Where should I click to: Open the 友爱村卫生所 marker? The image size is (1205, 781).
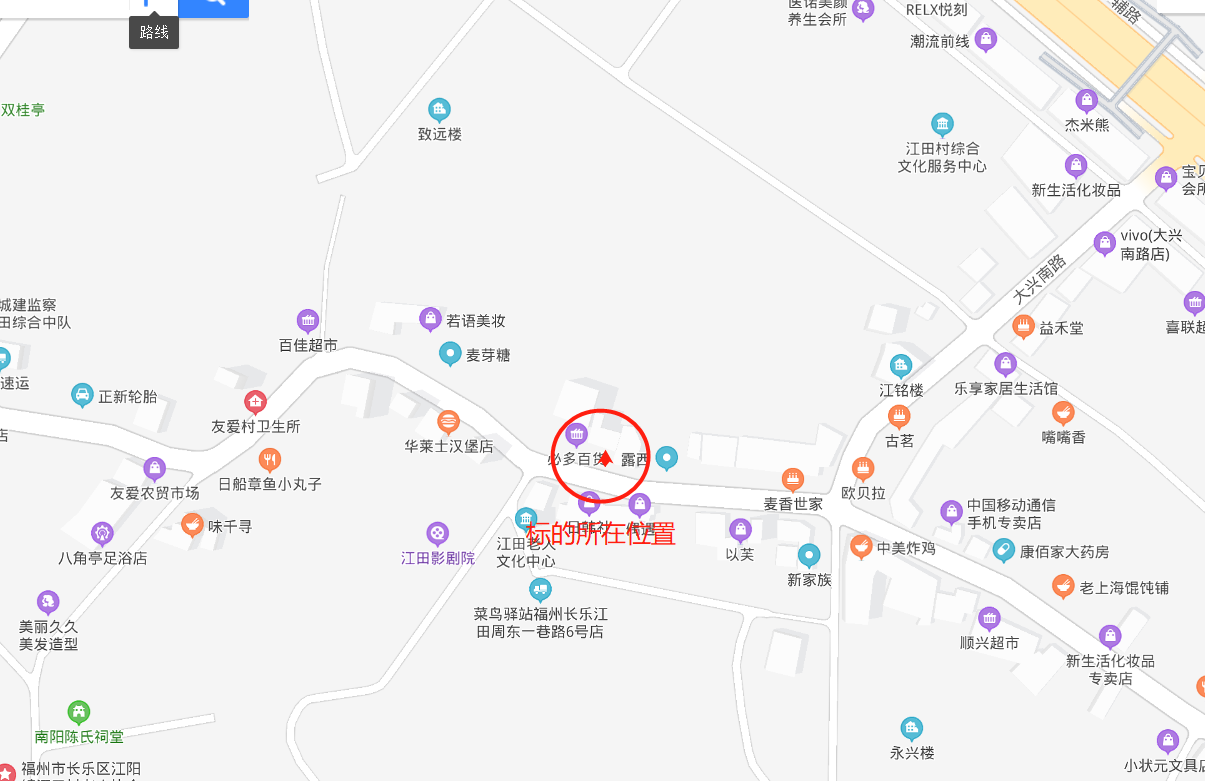tap(255, 402)
